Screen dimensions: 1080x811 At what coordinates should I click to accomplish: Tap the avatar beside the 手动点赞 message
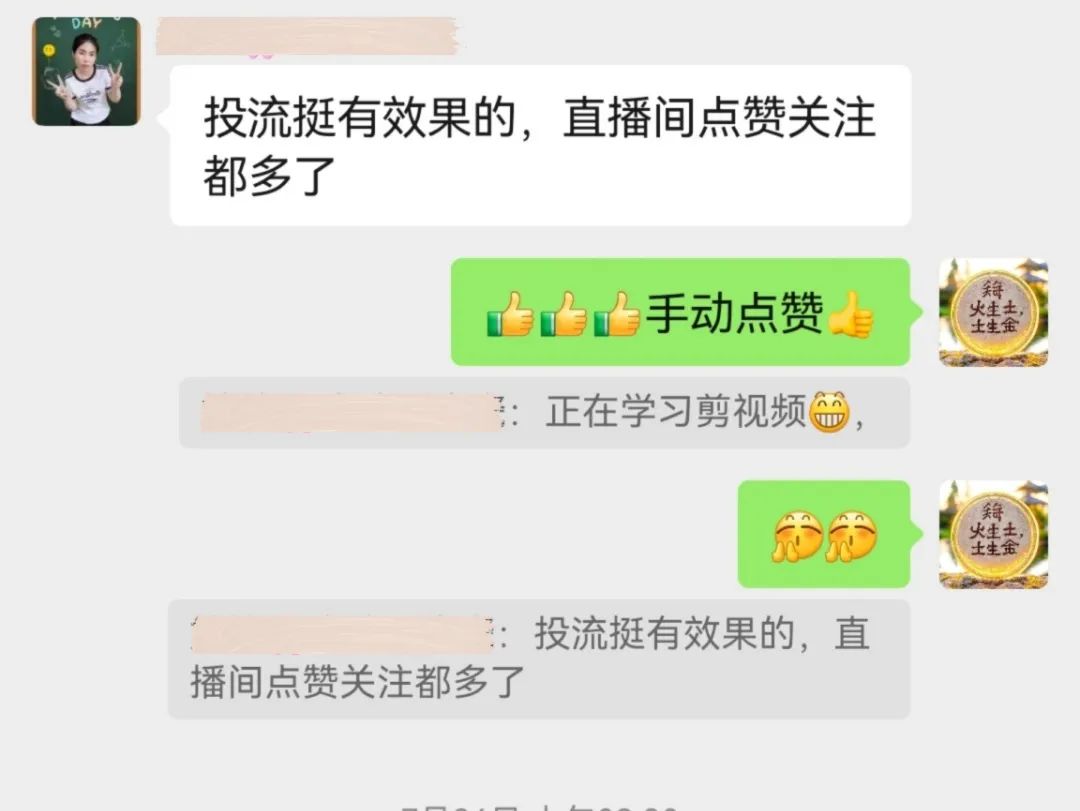(993, 313)
